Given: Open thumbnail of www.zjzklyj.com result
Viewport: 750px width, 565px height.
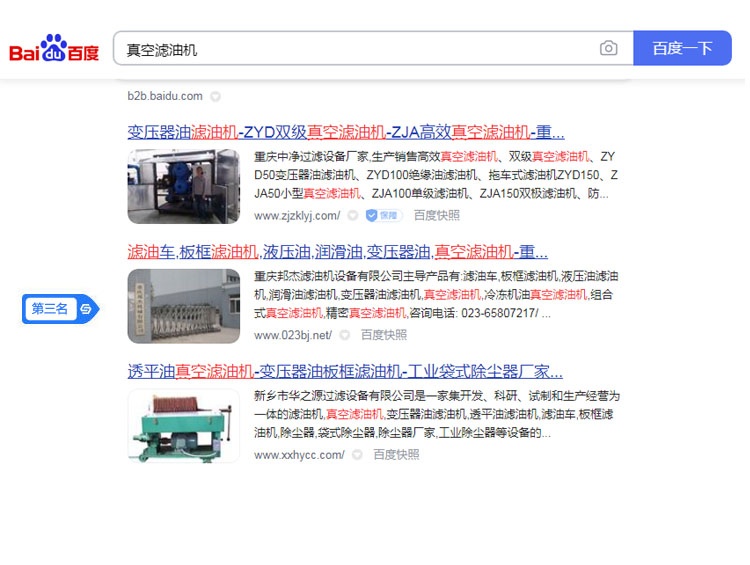Looking at the screenshot, I should point(183,186).
